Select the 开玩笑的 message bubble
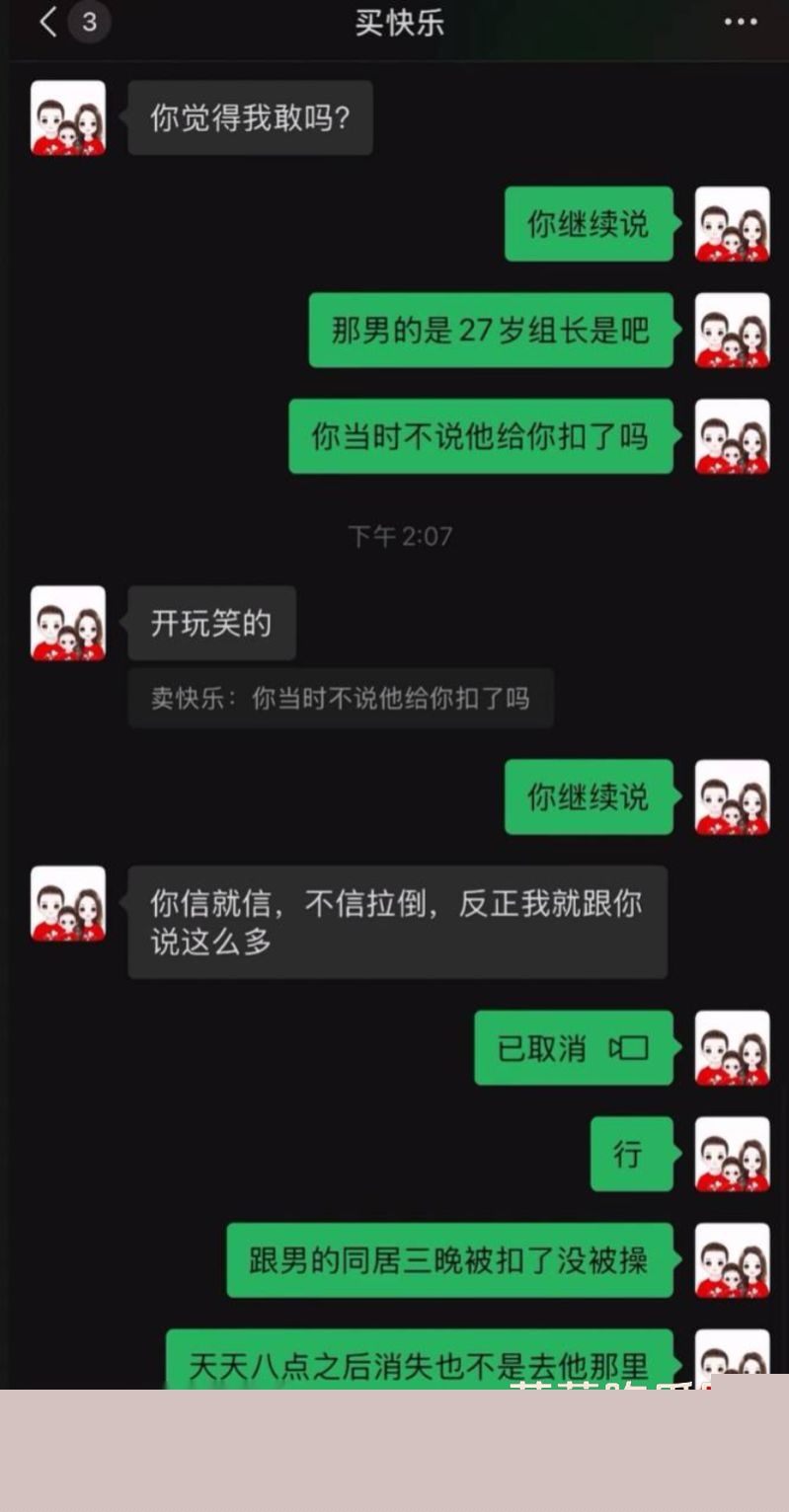This screenshot has height=1512, width=789. [x=211, y=623]
